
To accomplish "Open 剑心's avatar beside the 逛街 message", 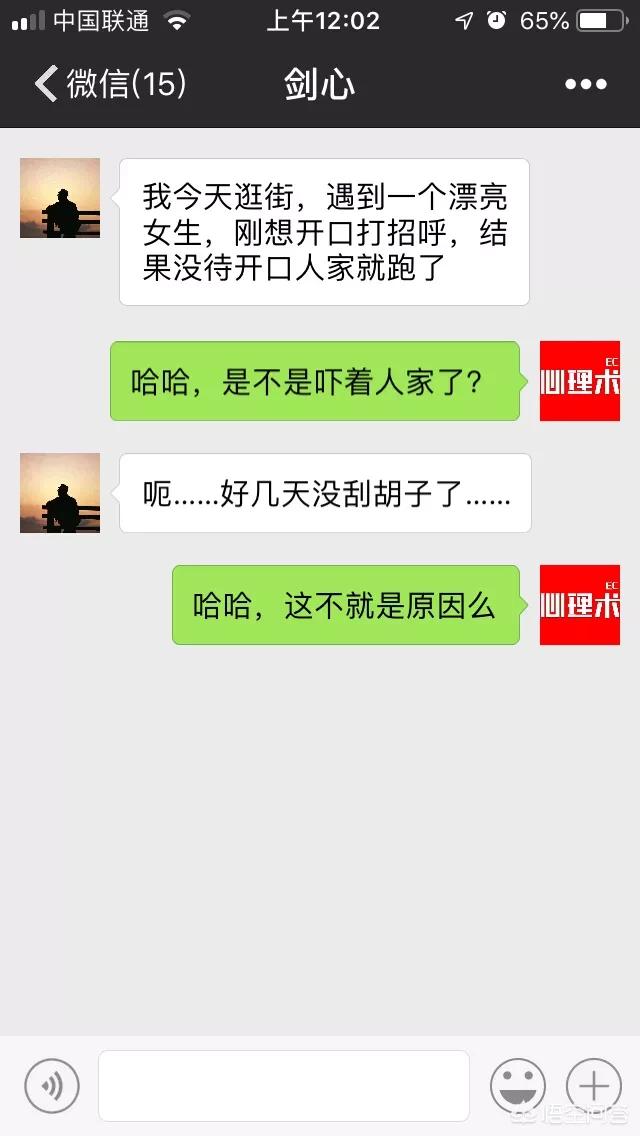I will click(x=60, y=198).
